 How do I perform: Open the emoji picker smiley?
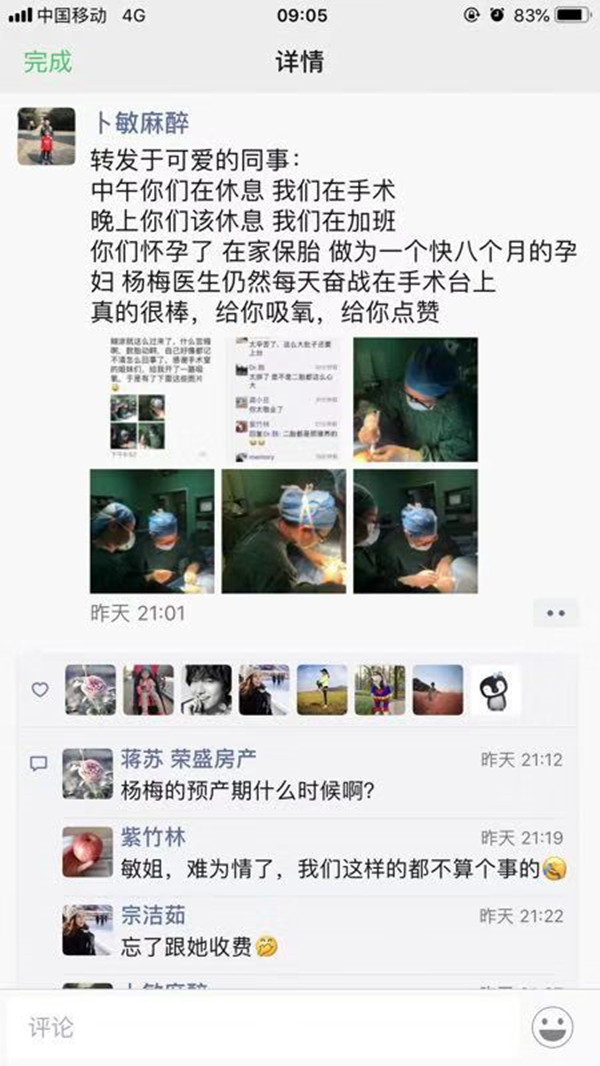tap(552, 1027)
